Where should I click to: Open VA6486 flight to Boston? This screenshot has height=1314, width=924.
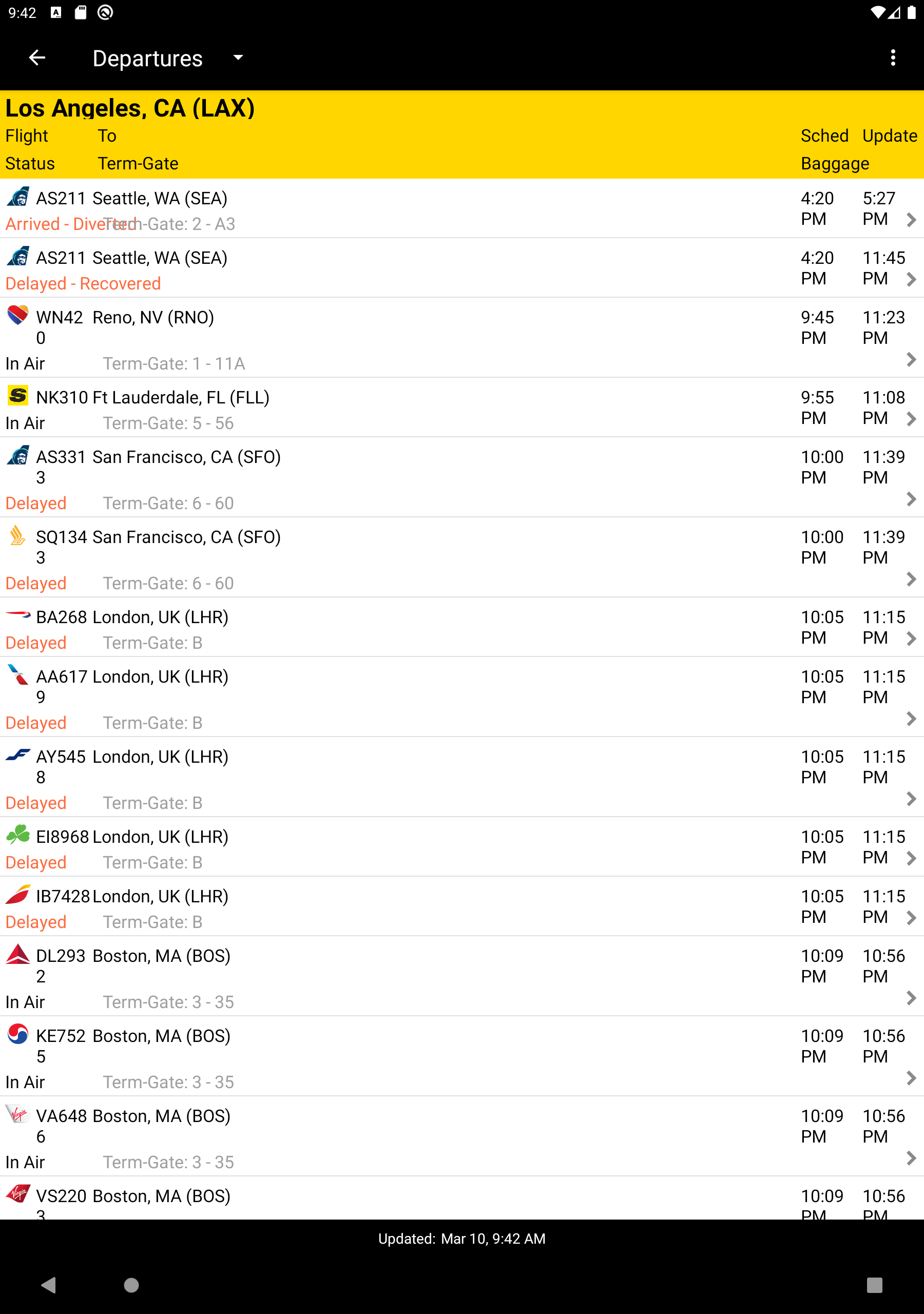[x=461, y=1137]
